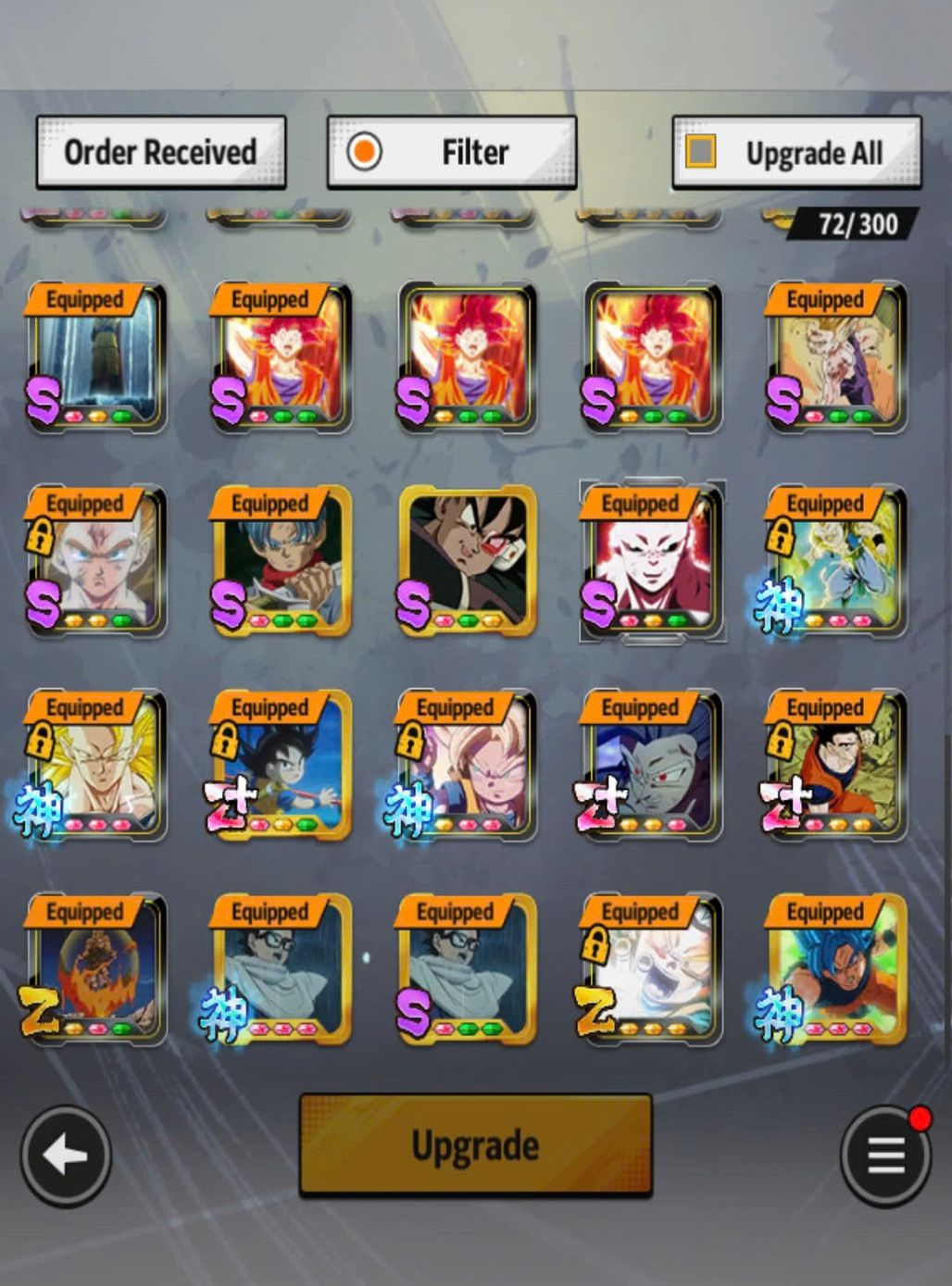Check the Upgrade All checkbox
Image resolution: width=952 pixels, height=1286 pixels.
click(x=701, y=151)
